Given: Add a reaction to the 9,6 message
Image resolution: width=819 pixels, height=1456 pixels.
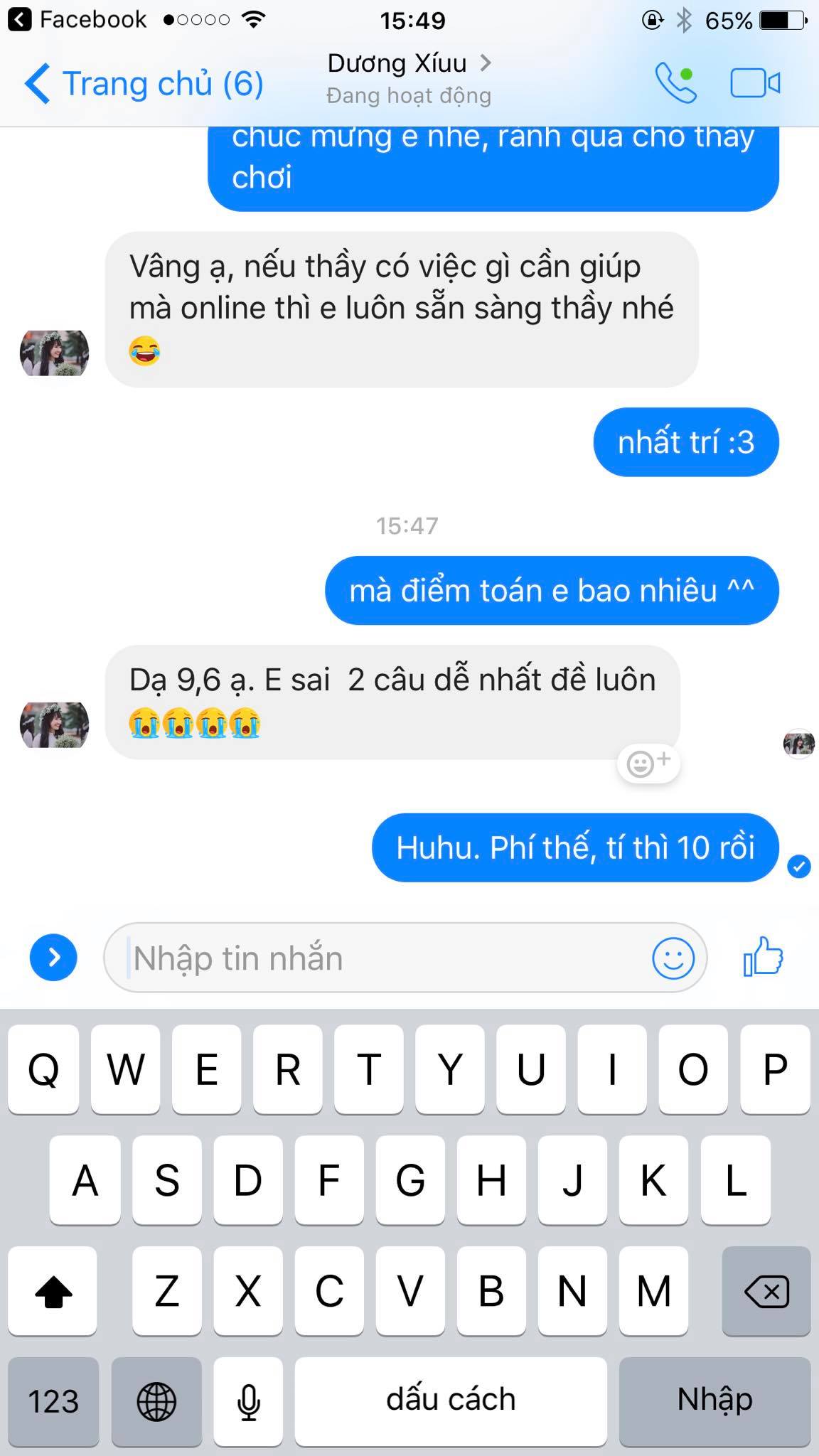Looking at the screenshot, I should (x=648, y=763).
